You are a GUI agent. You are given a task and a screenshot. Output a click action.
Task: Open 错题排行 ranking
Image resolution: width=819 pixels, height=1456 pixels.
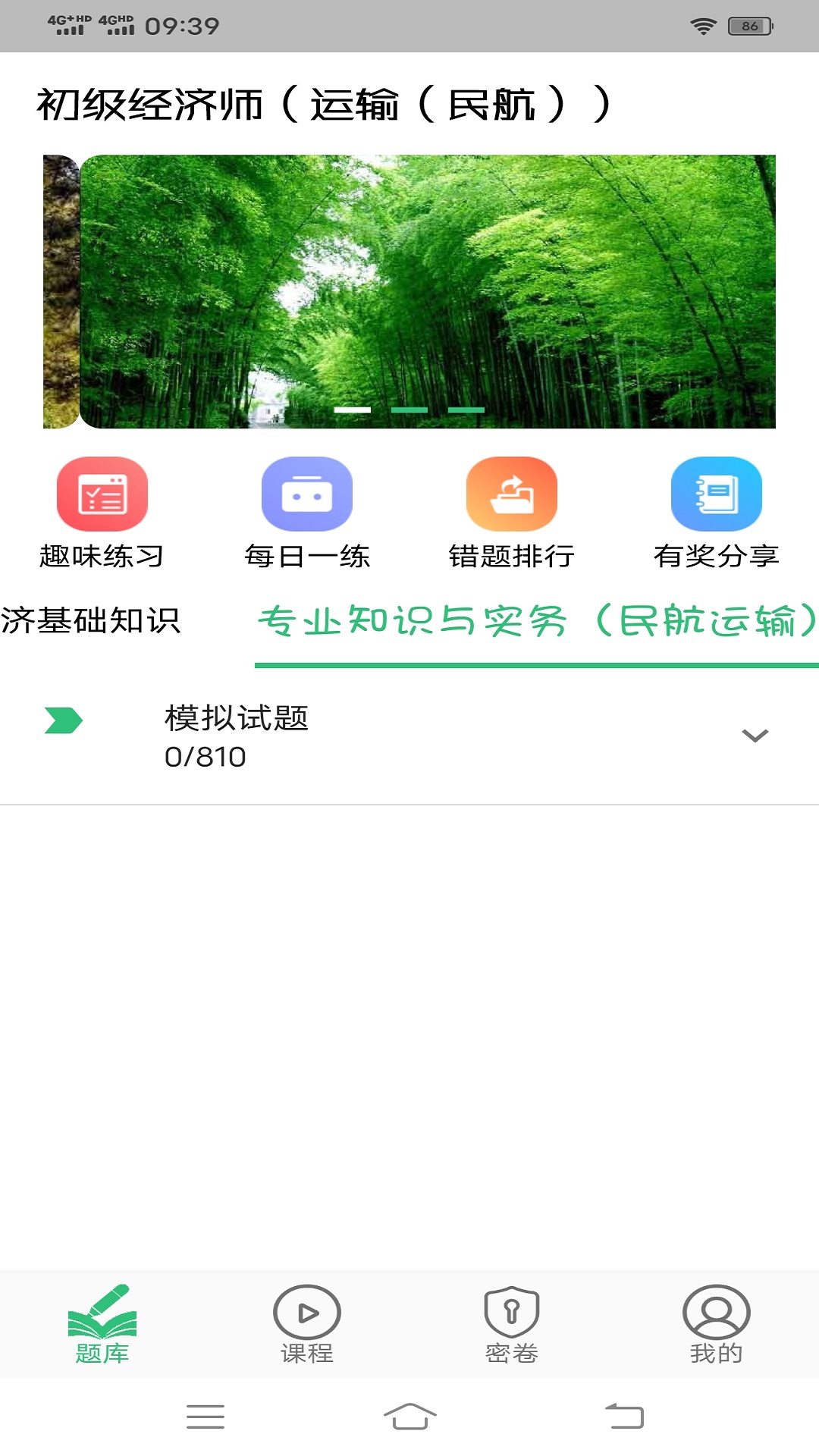click(511, 513)
